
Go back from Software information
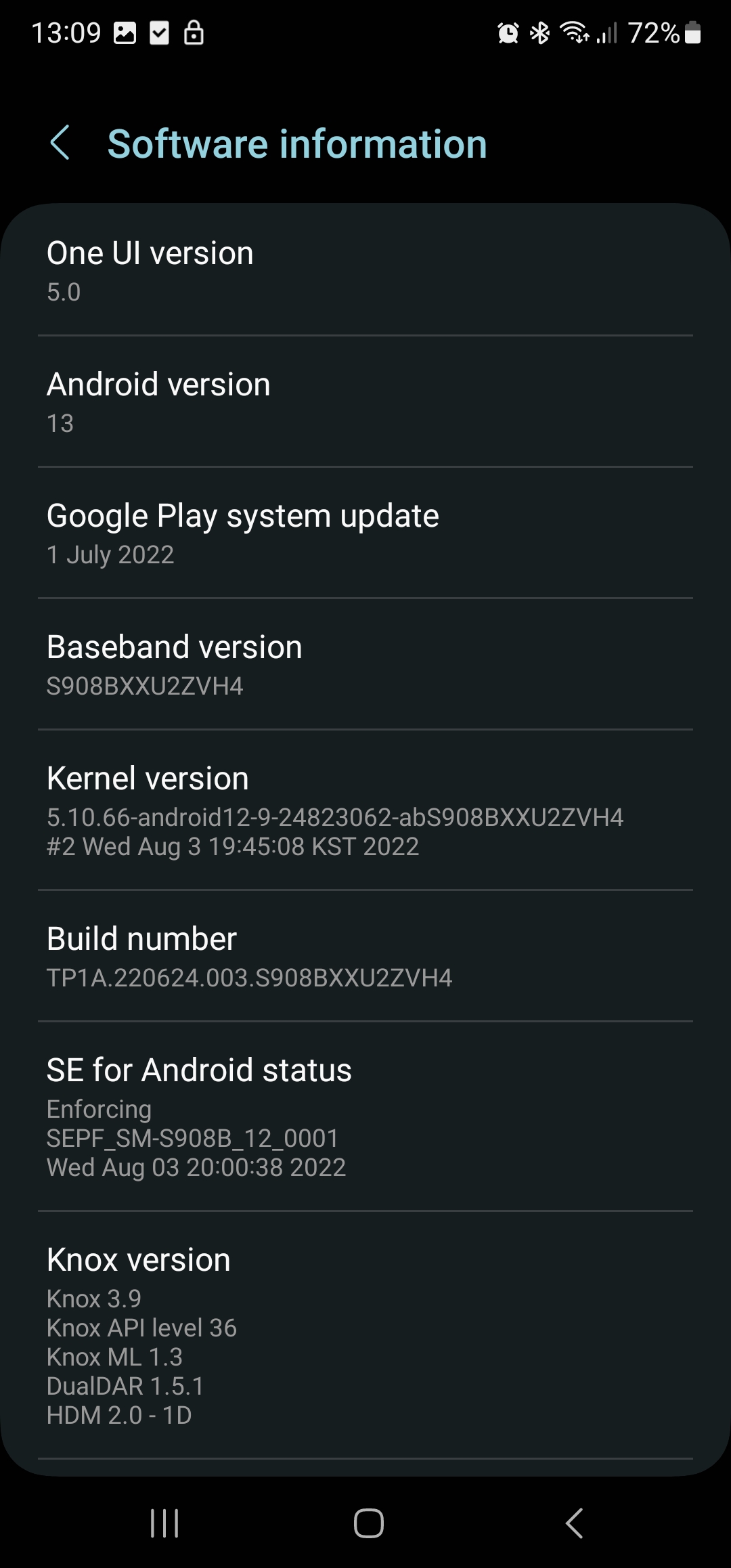(x=60, y=143)
